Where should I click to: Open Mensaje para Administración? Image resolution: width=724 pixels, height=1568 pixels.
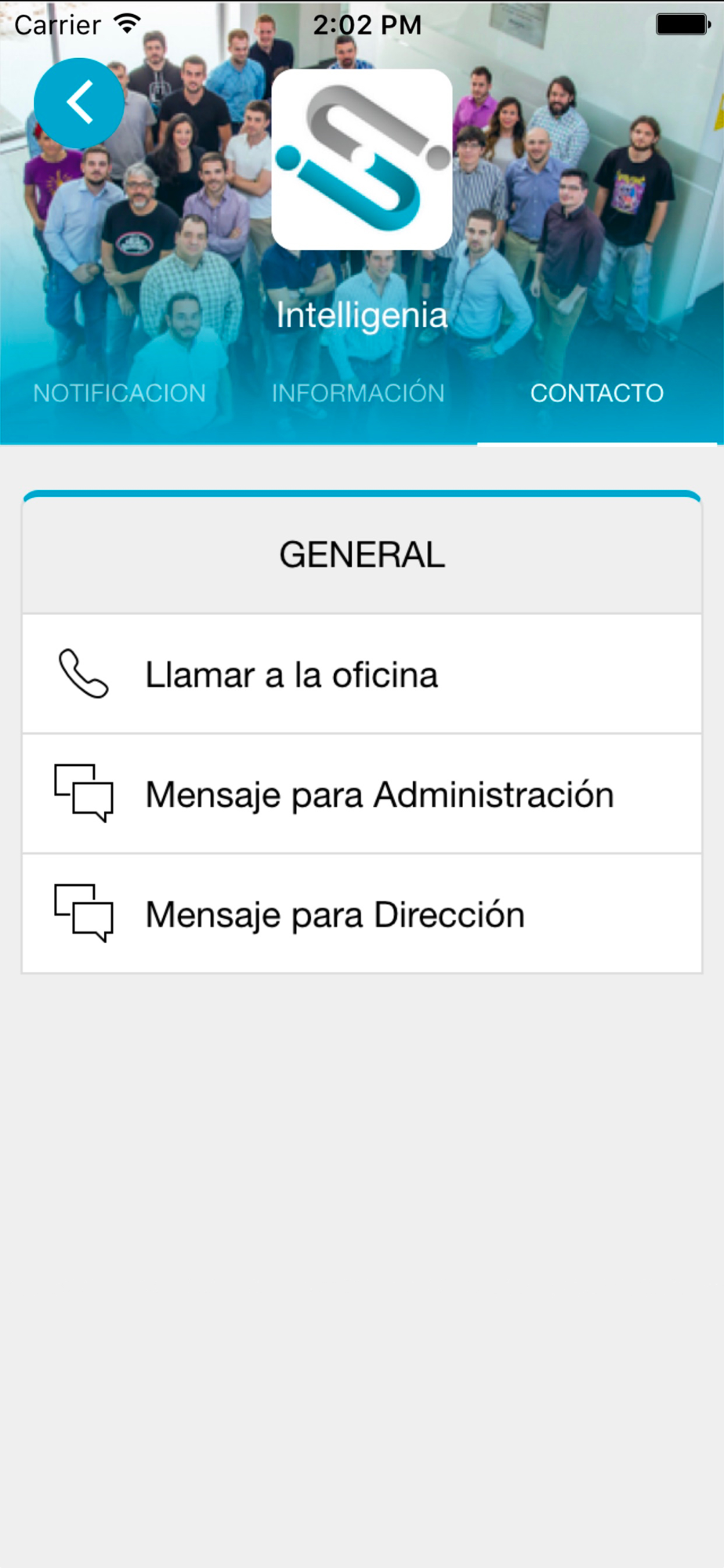pyautogui.click(x=362, y=794)
